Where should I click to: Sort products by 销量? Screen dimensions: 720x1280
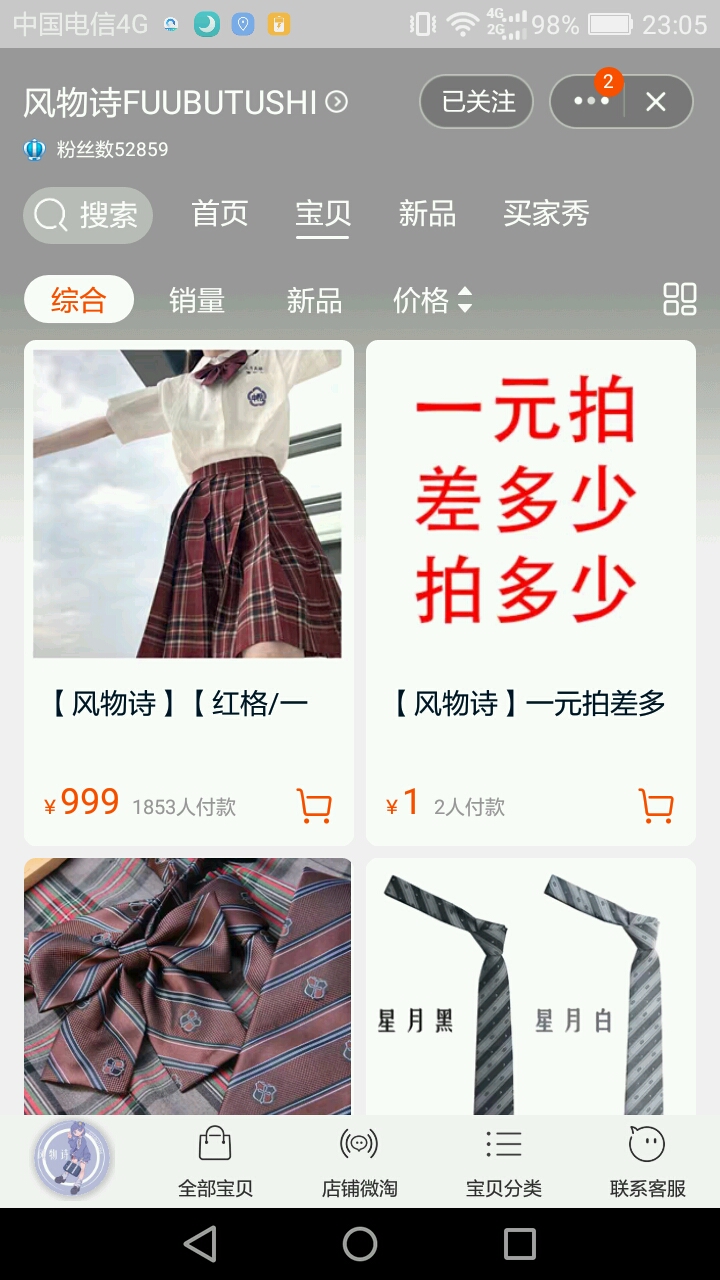[197, 300]
